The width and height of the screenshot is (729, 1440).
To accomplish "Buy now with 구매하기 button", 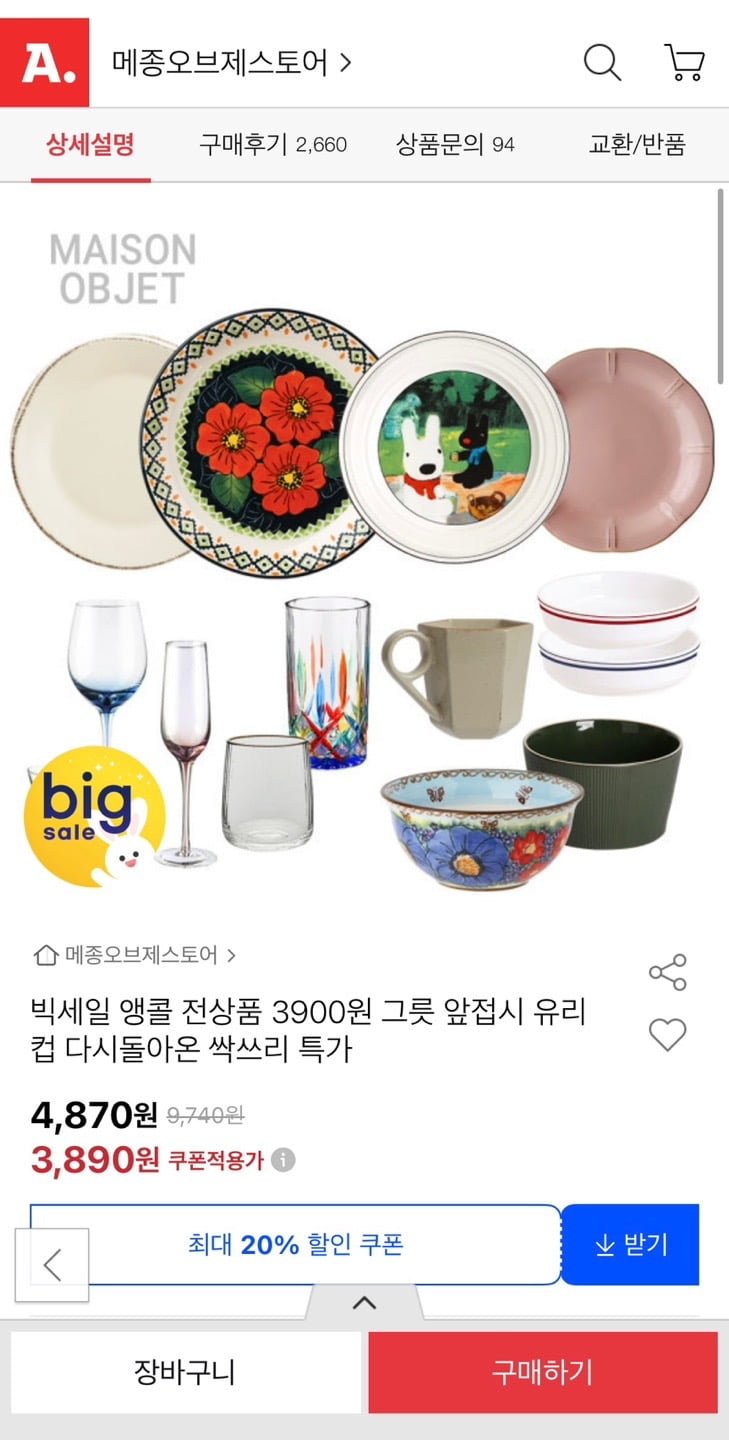I will [542, 1372].
